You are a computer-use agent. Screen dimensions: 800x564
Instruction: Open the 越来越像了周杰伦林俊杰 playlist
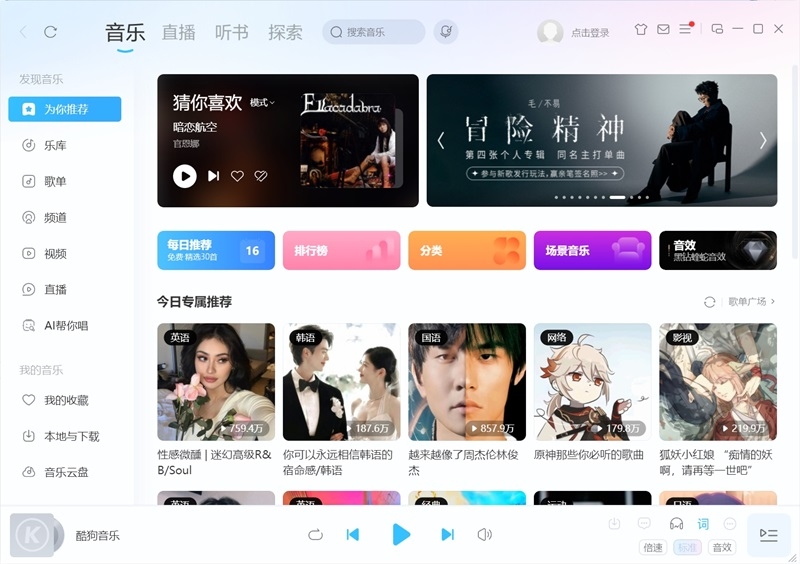pyautogui.click(x=466, y=382)
